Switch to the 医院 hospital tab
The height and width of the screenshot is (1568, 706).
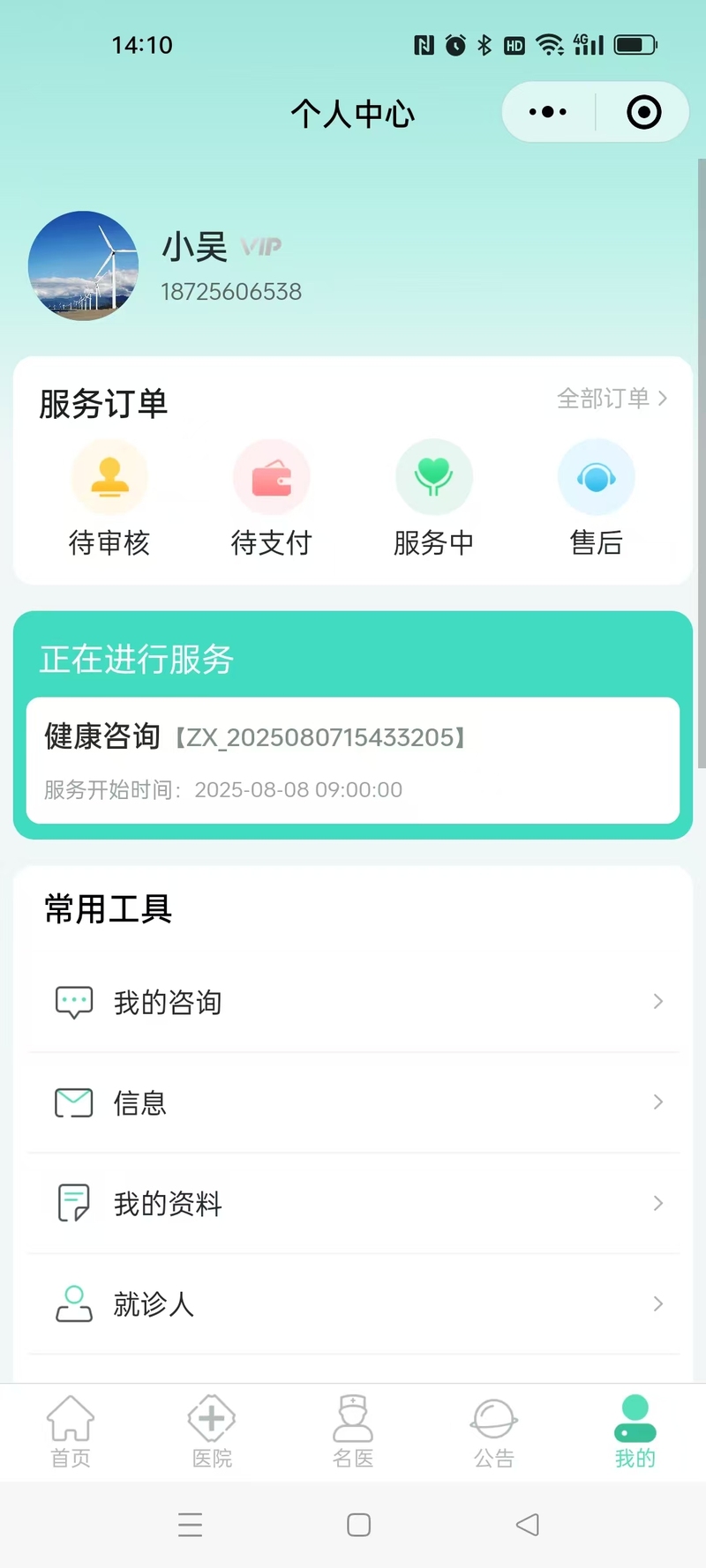coord(212,1431)
